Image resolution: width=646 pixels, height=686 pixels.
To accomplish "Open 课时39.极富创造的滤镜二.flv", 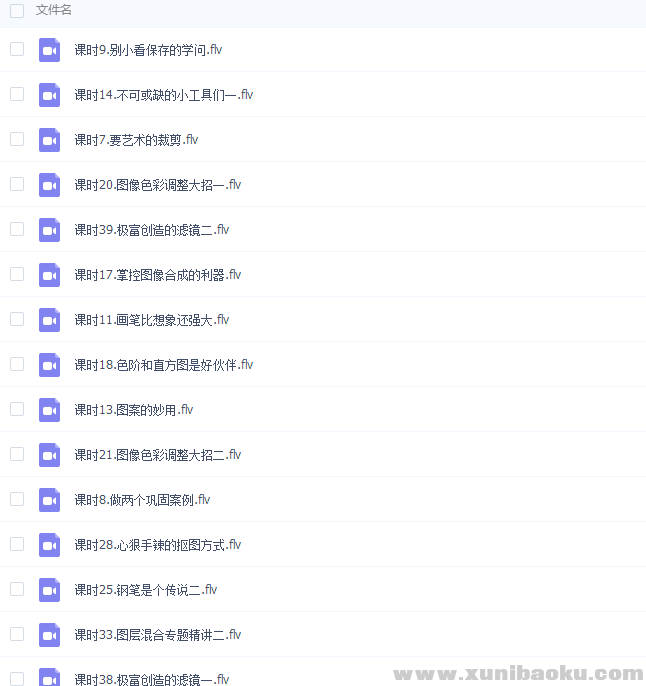I will (151, 230).
